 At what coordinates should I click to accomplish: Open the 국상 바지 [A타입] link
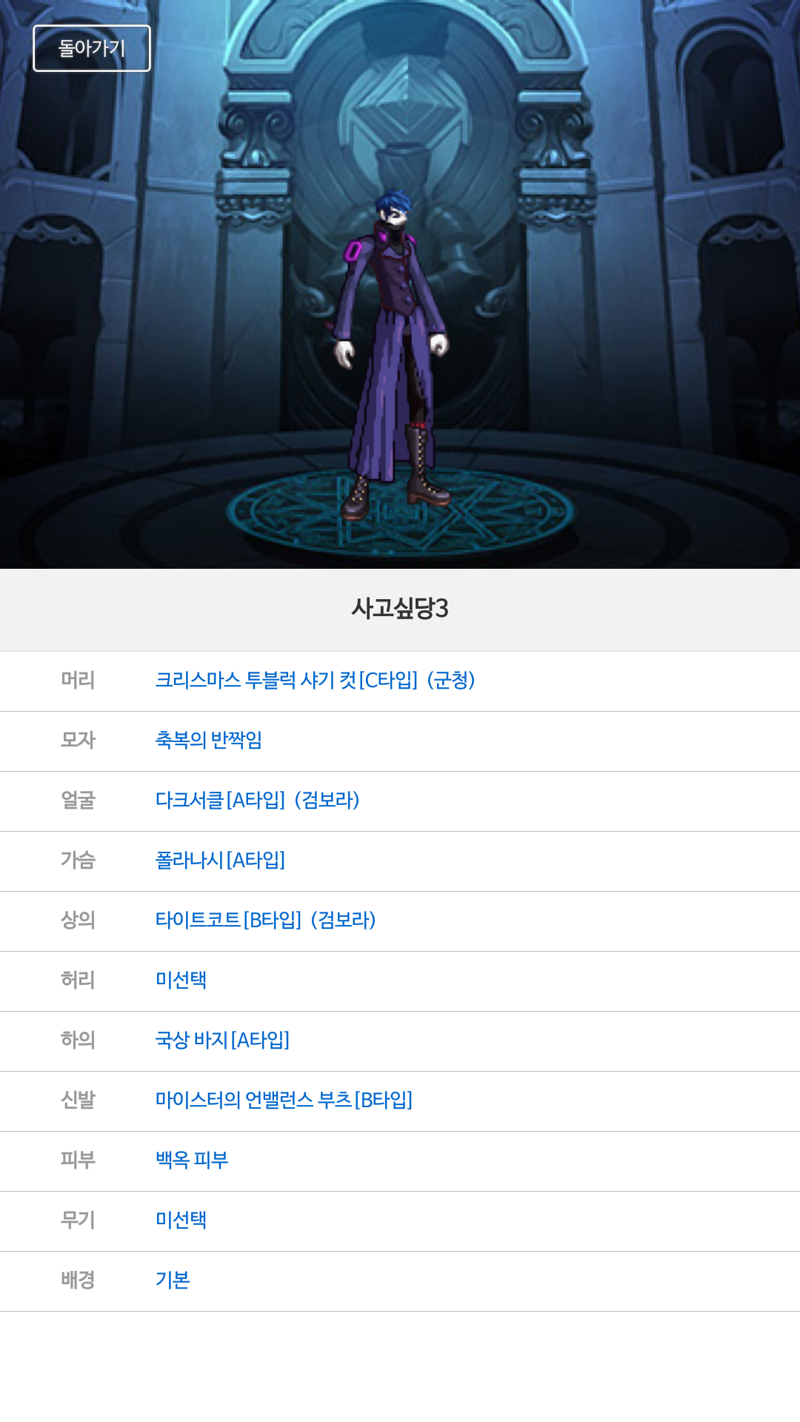pyautogui.click(x=222, y=1040)
